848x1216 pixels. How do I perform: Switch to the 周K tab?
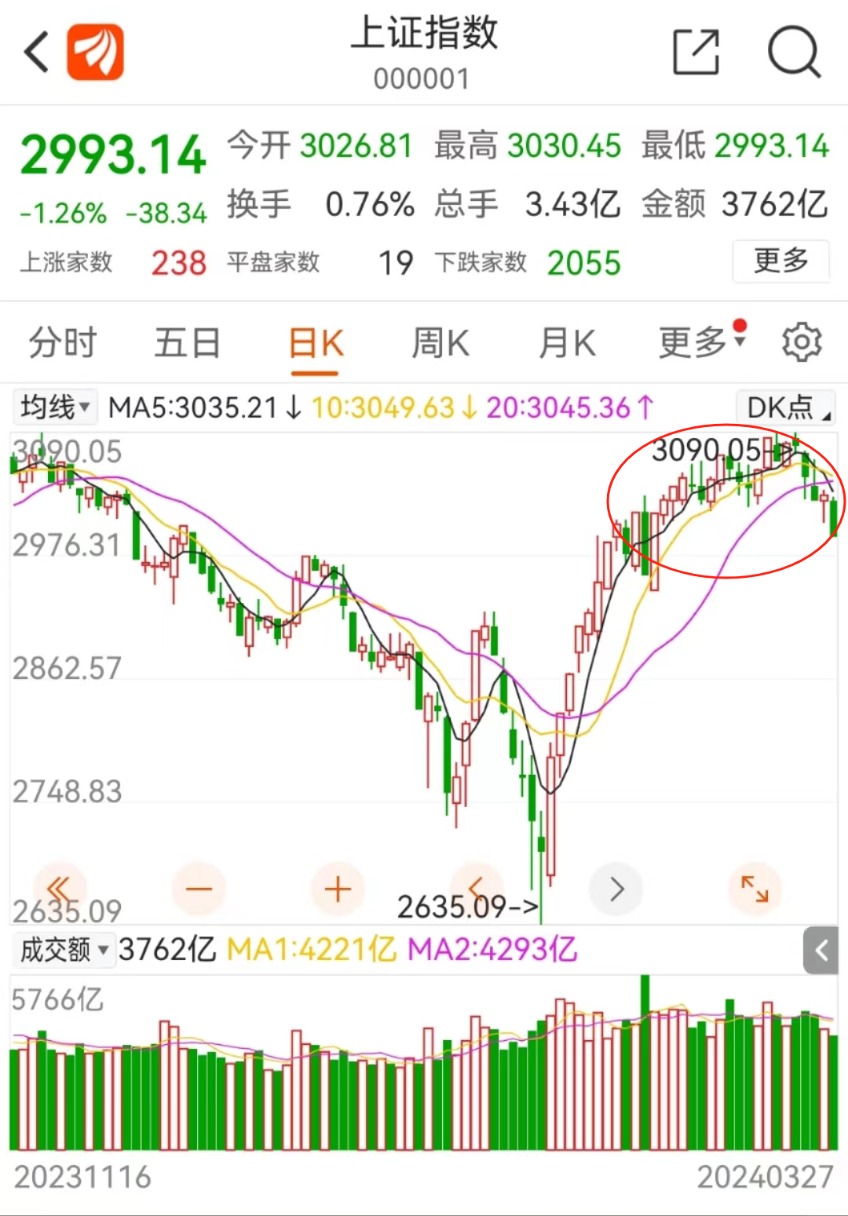click(440, 343)
